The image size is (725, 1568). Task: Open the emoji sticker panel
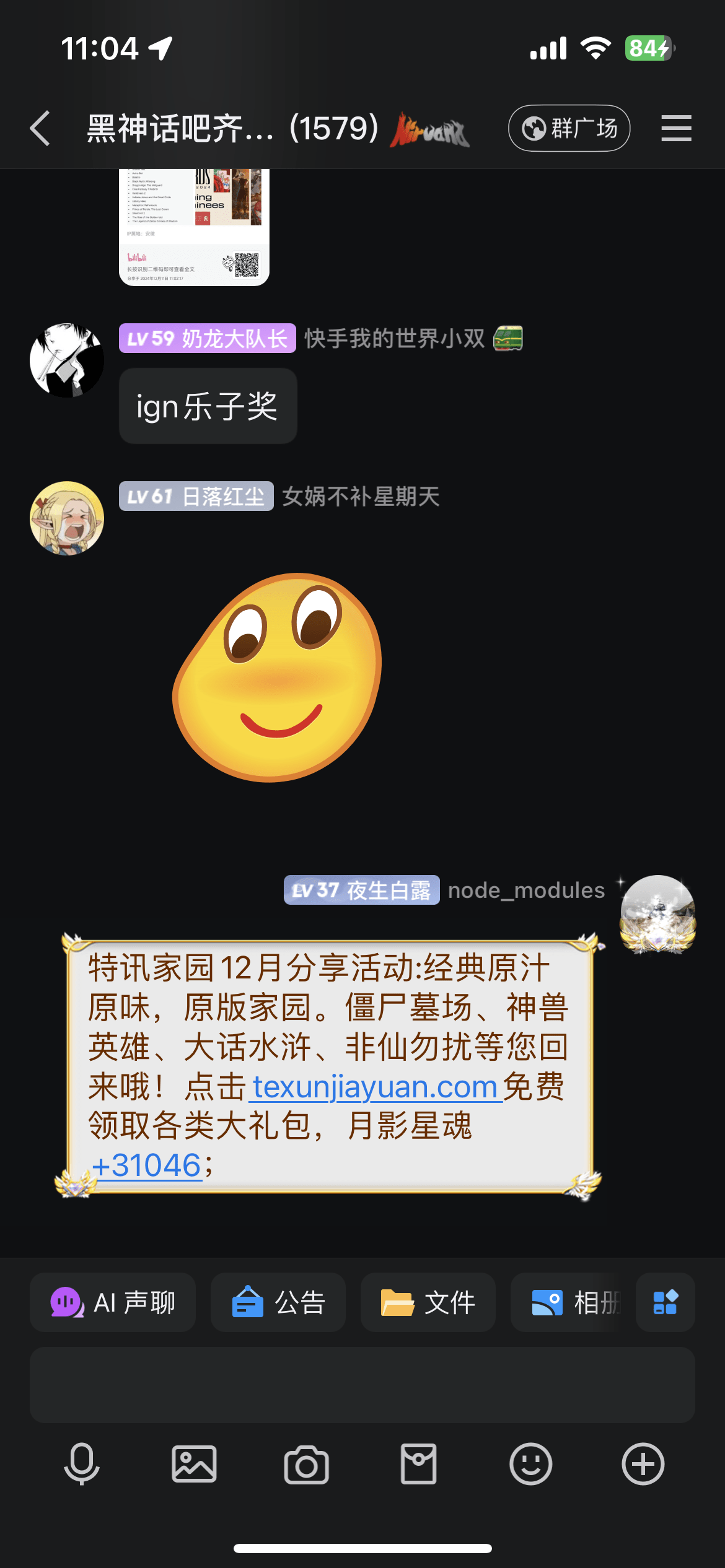pyautogui.click(x=530, y=1465)
